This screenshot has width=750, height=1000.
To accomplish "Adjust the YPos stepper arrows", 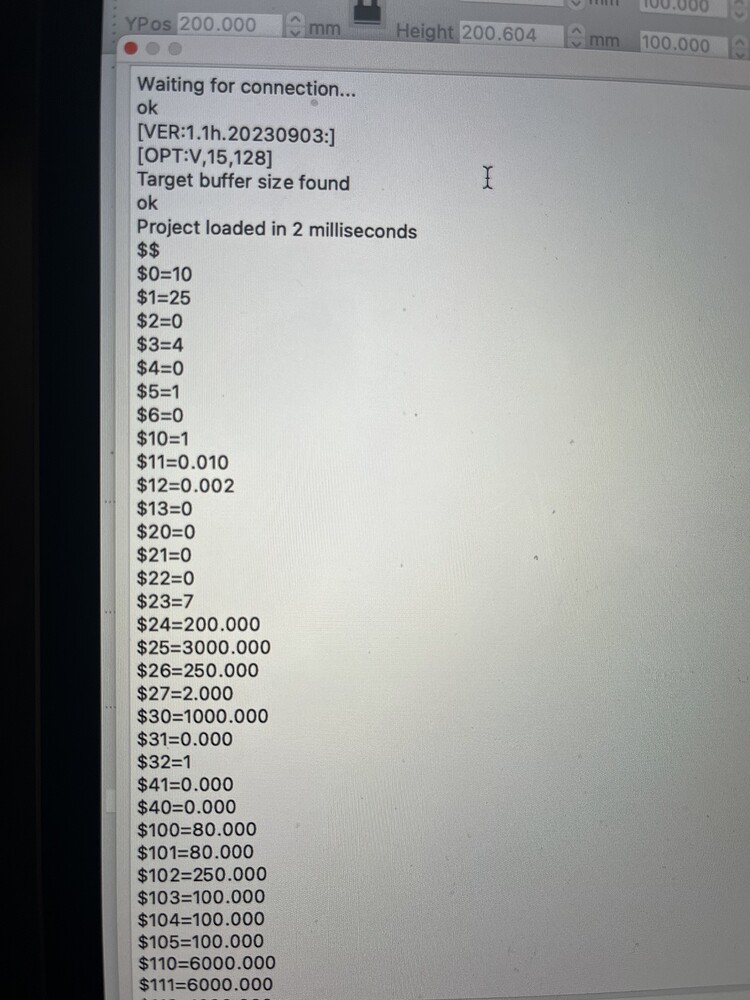I will pyautogui.click(x=294, y=26).
